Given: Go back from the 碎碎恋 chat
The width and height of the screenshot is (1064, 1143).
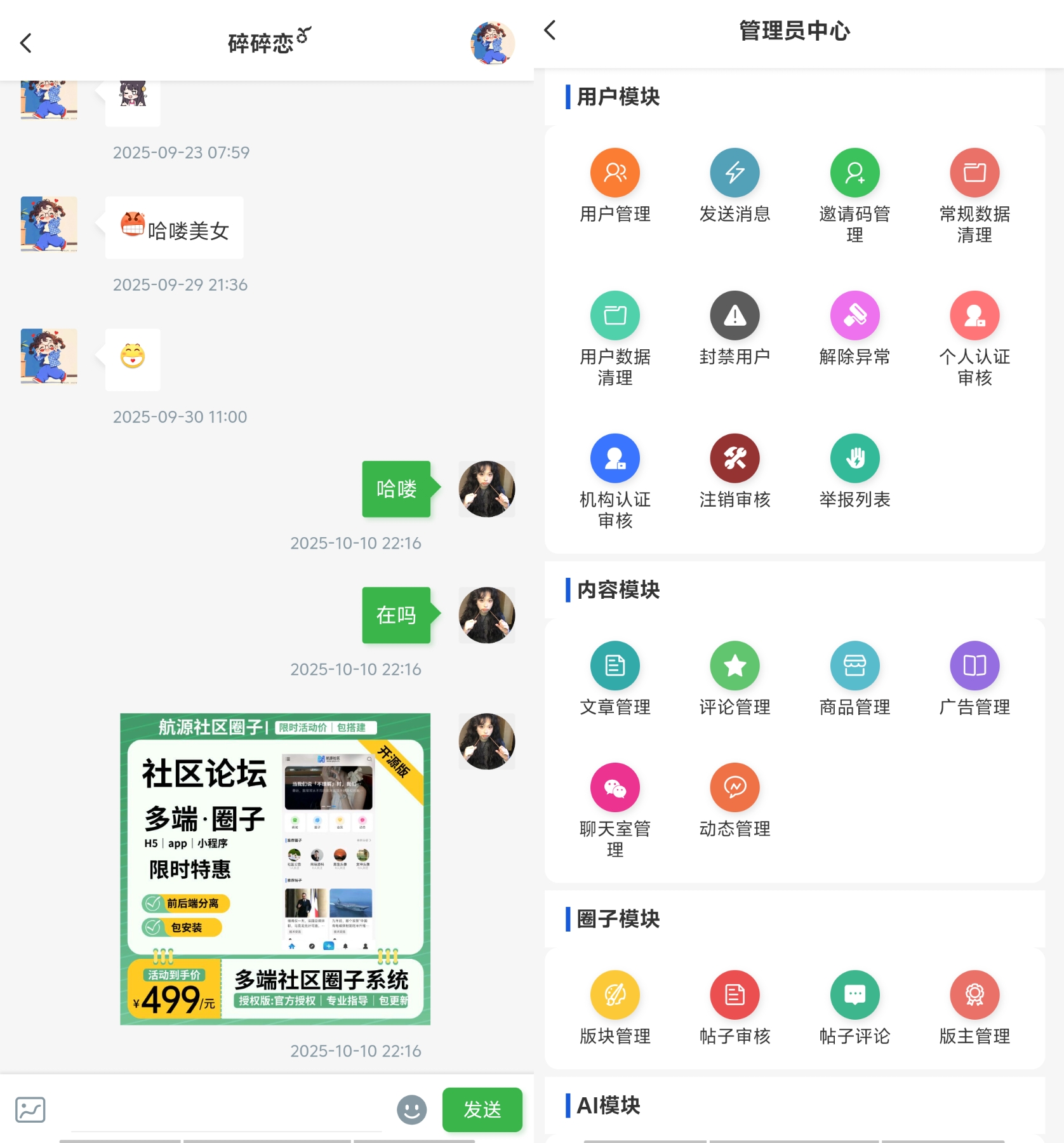Looking at the screenshot, I should coord(25,43).
